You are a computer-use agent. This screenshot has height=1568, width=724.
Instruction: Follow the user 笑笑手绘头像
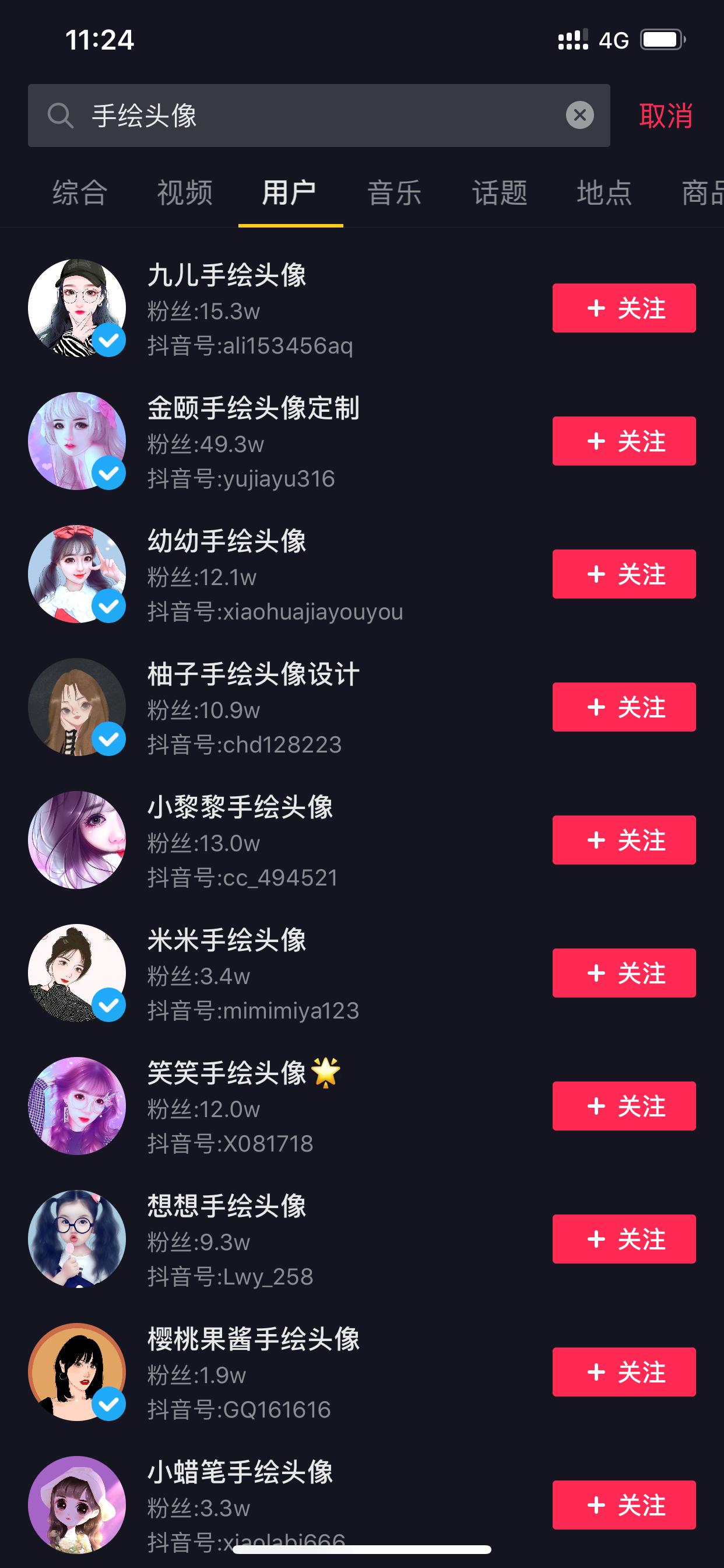(x=624, y=1106)
